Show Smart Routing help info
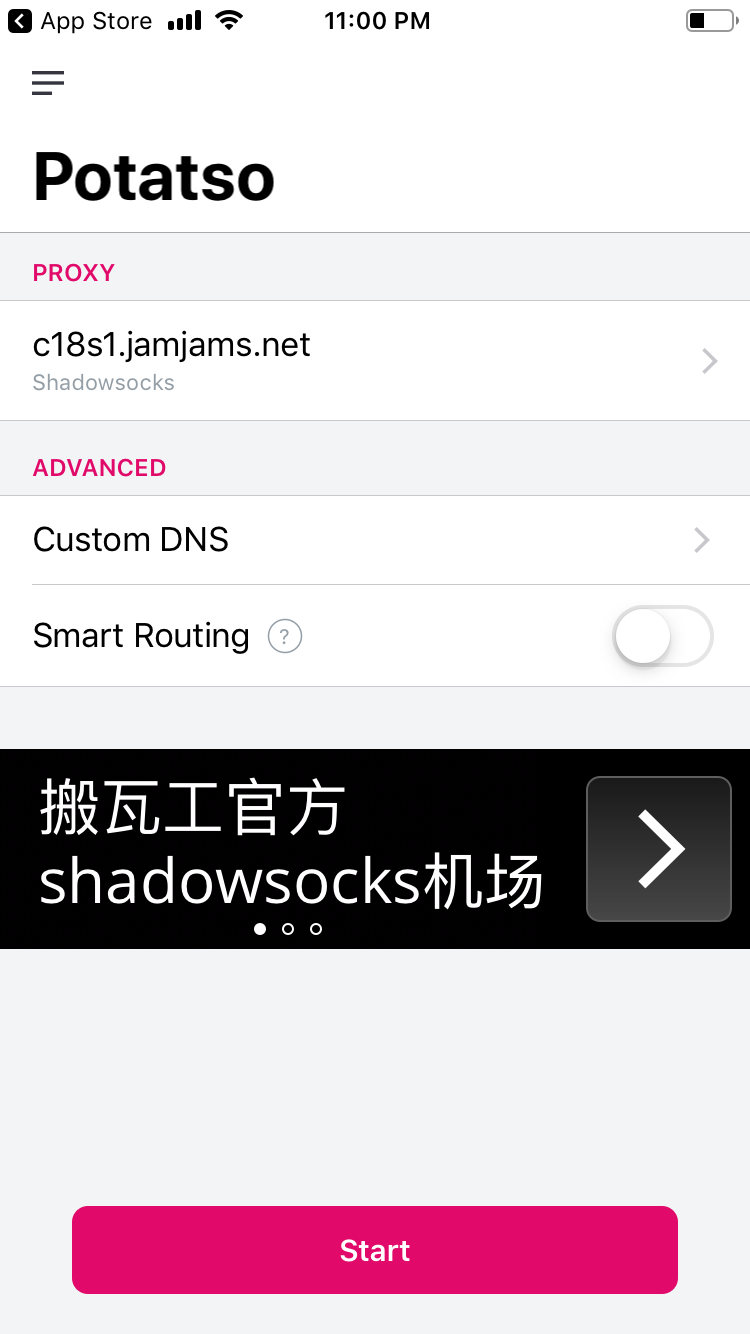Viewport: 750px width, 1334px height. tap(285, 636)
